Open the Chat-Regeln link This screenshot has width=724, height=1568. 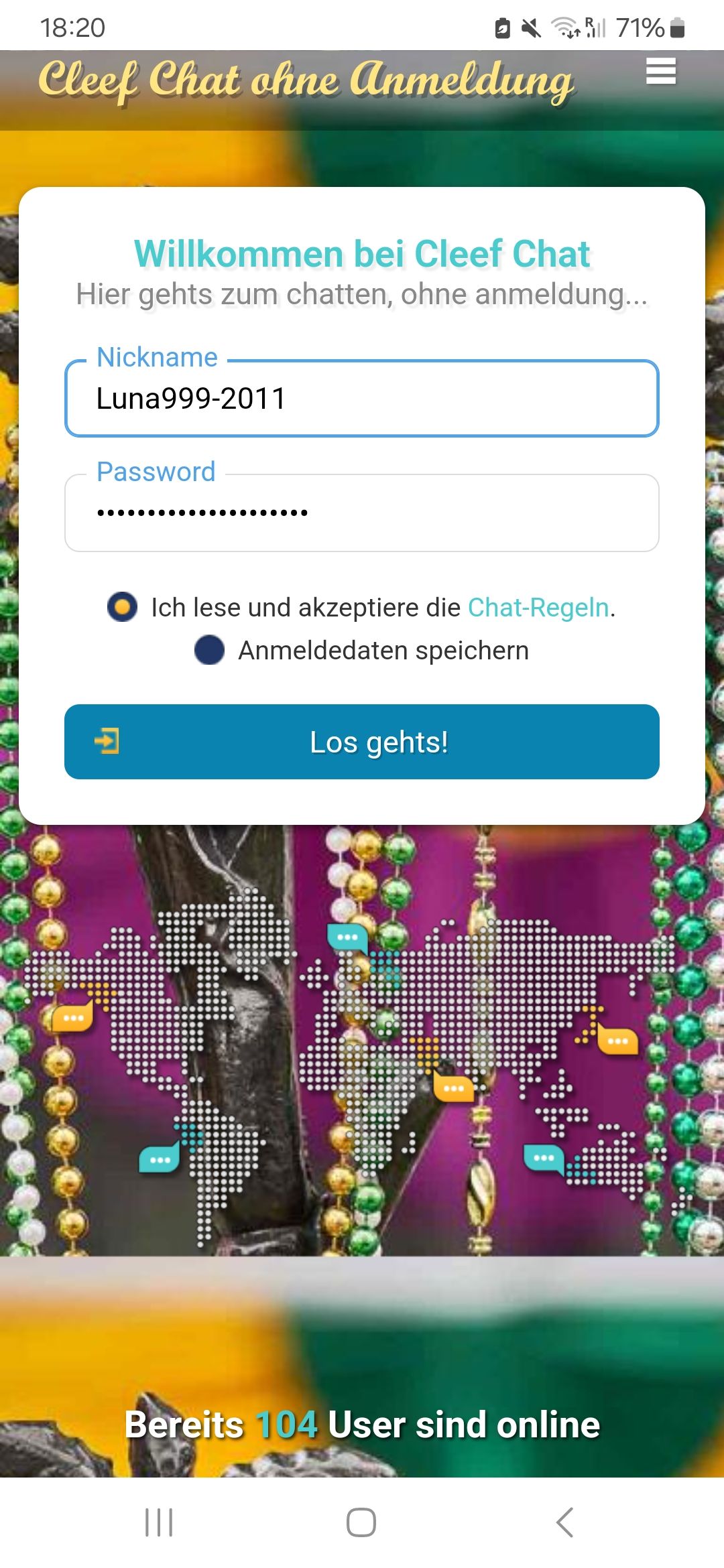[x=538, y=608]
